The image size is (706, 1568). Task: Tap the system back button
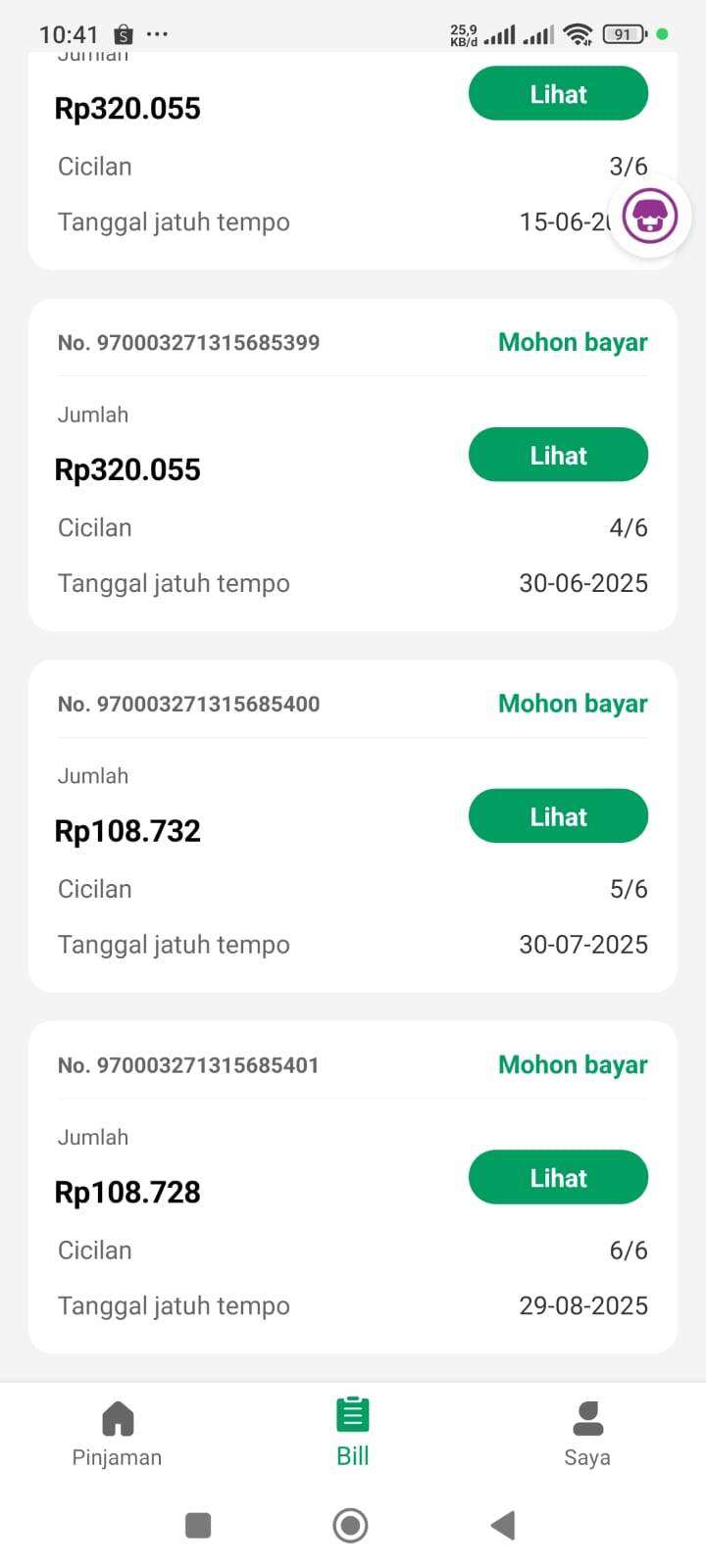tap(503, 1525)
